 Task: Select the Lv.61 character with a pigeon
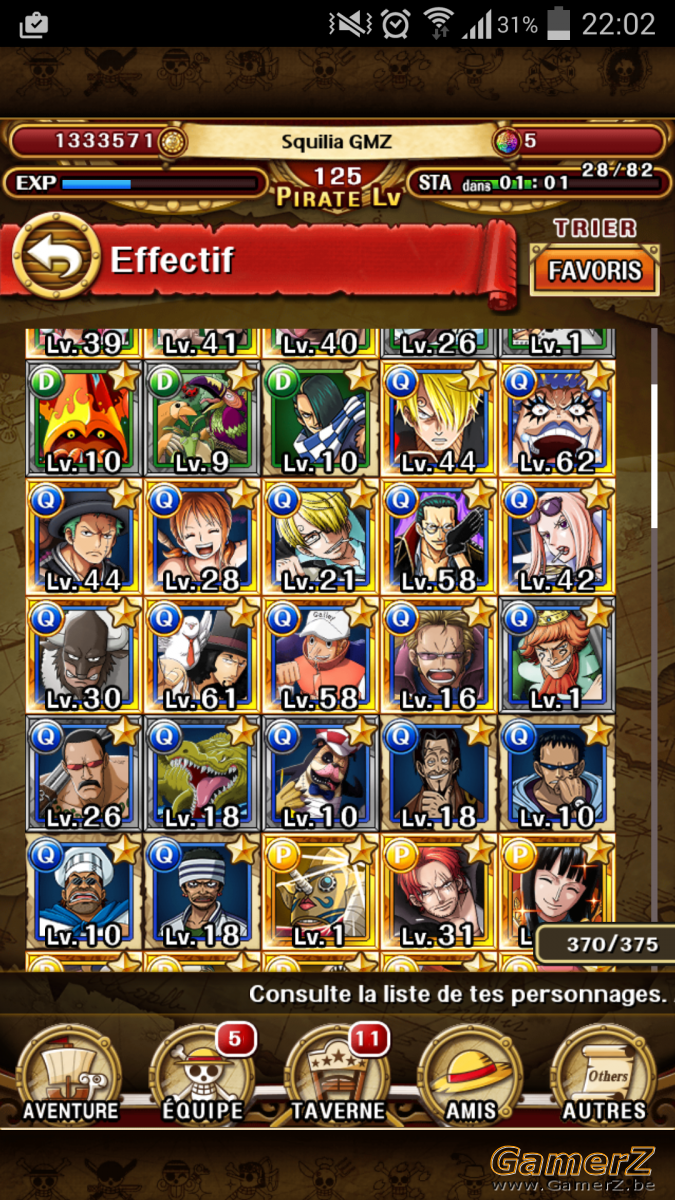(x=202, y=656)
